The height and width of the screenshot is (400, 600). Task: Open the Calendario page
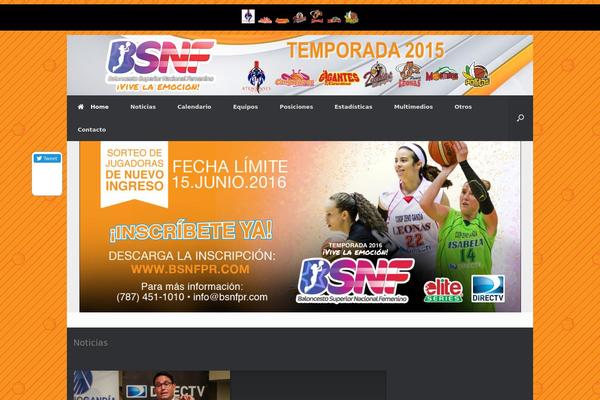coord(194,106)
